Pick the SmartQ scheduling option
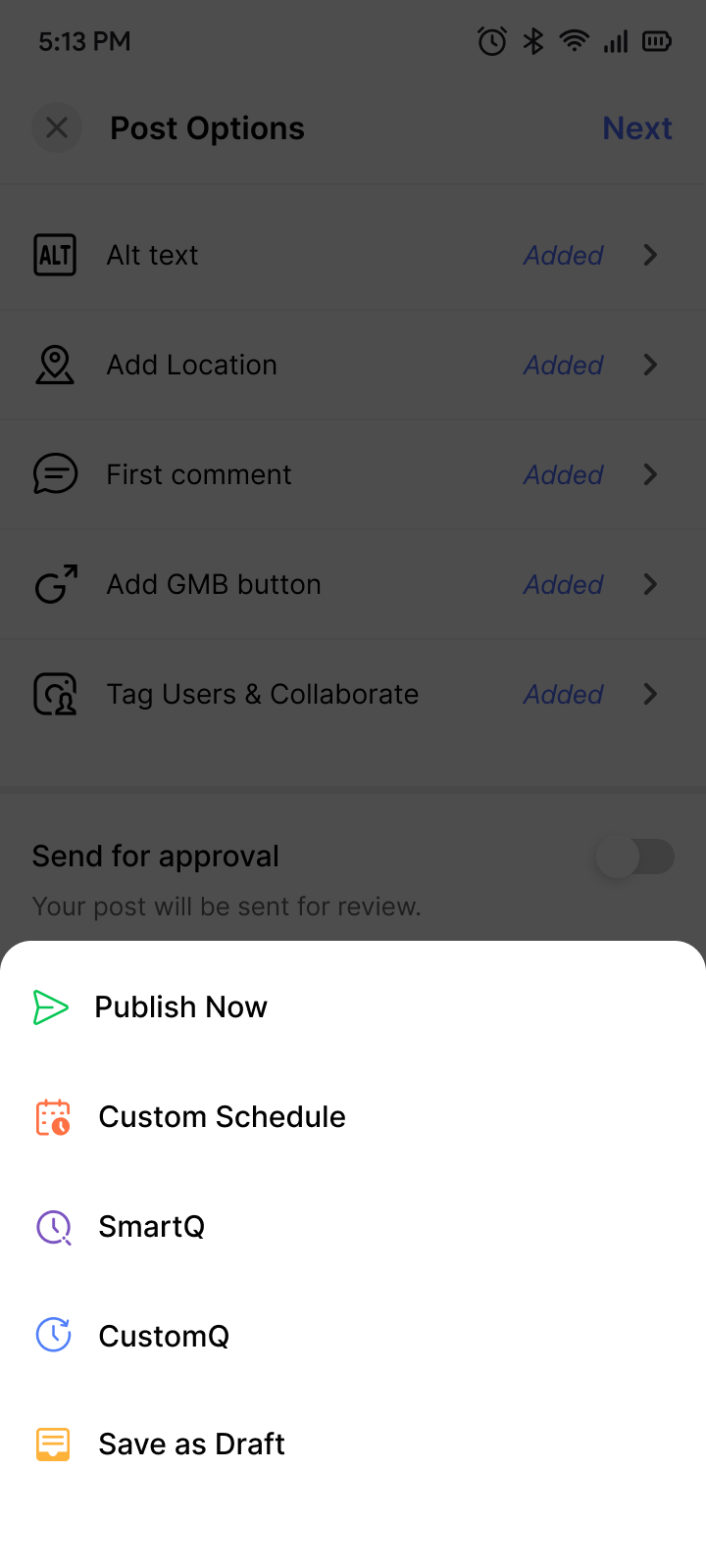The image size is (706, 1568). [152, 1227]
